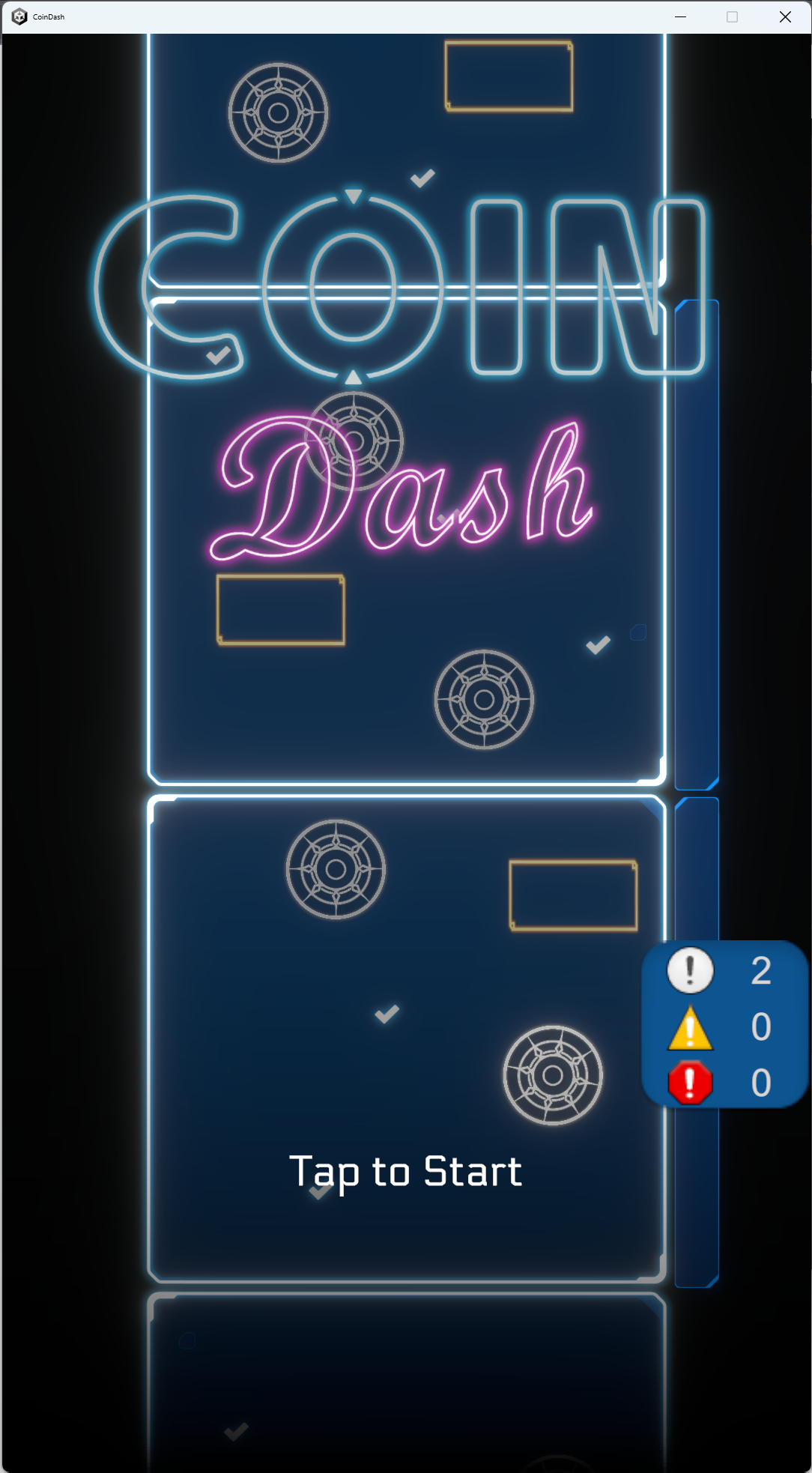Close the CoinDash window
This screenshot has width=812, height=1473.
coord(785,16)
